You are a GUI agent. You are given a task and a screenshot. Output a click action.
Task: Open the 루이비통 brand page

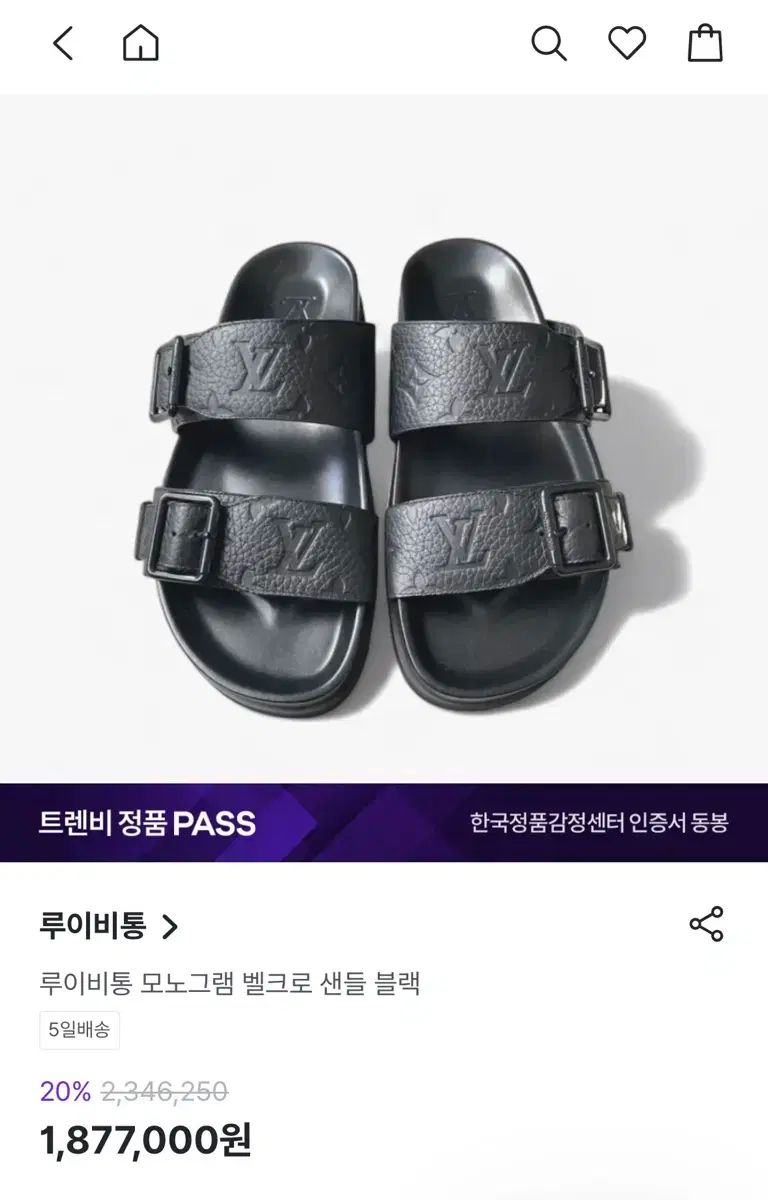[x=108, y=926]
